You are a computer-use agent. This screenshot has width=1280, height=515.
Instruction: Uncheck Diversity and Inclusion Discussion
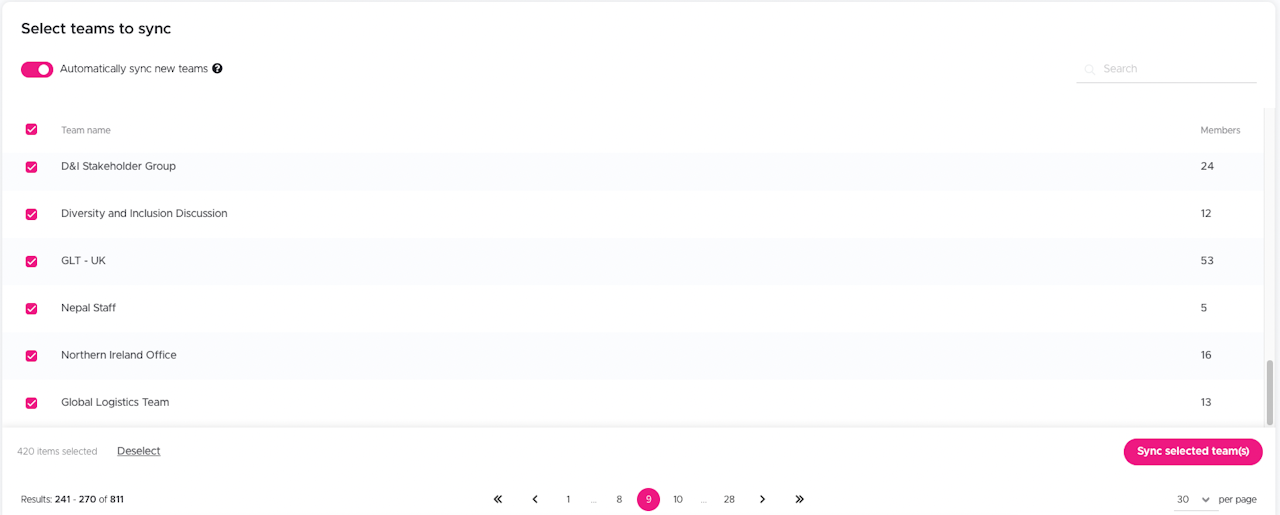pyautogui.click(x=31, y=214)
